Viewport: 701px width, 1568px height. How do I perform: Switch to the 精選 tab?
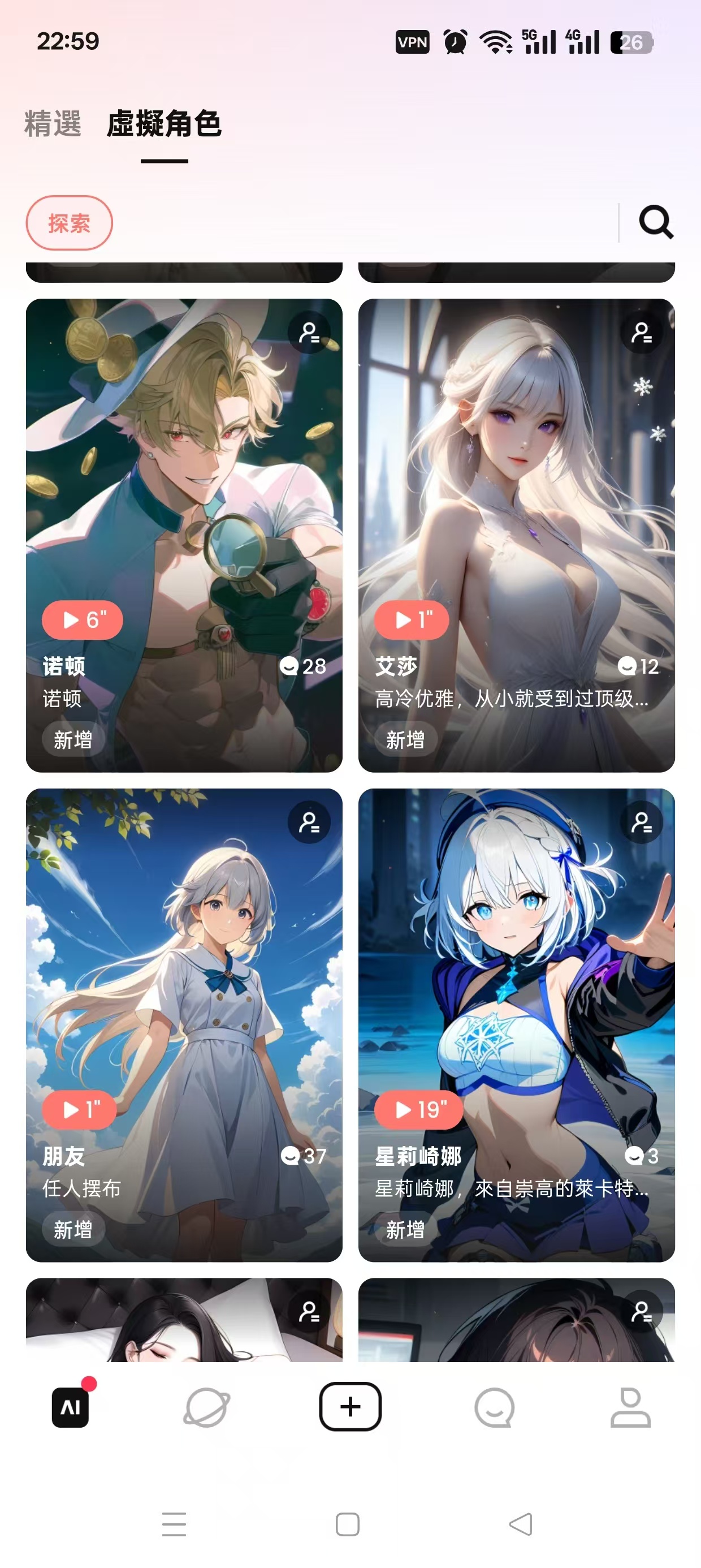click(53, 124)
